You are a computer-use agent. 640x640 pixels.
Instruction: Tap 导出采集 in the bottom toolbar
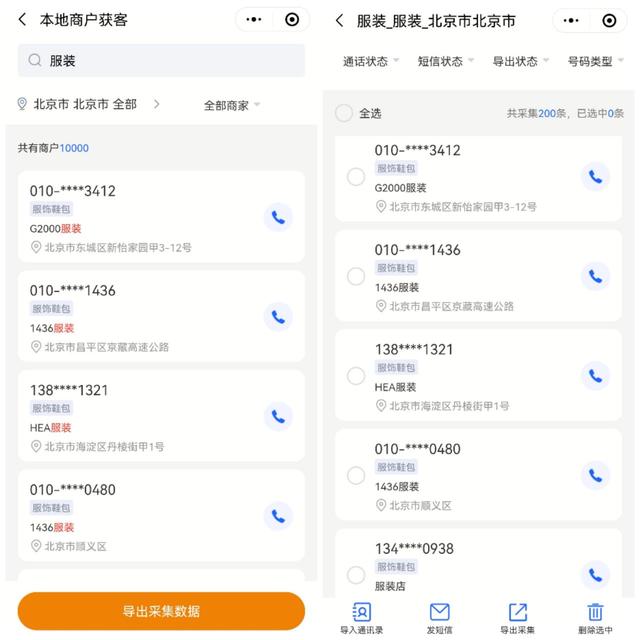(x=517, y=619)
